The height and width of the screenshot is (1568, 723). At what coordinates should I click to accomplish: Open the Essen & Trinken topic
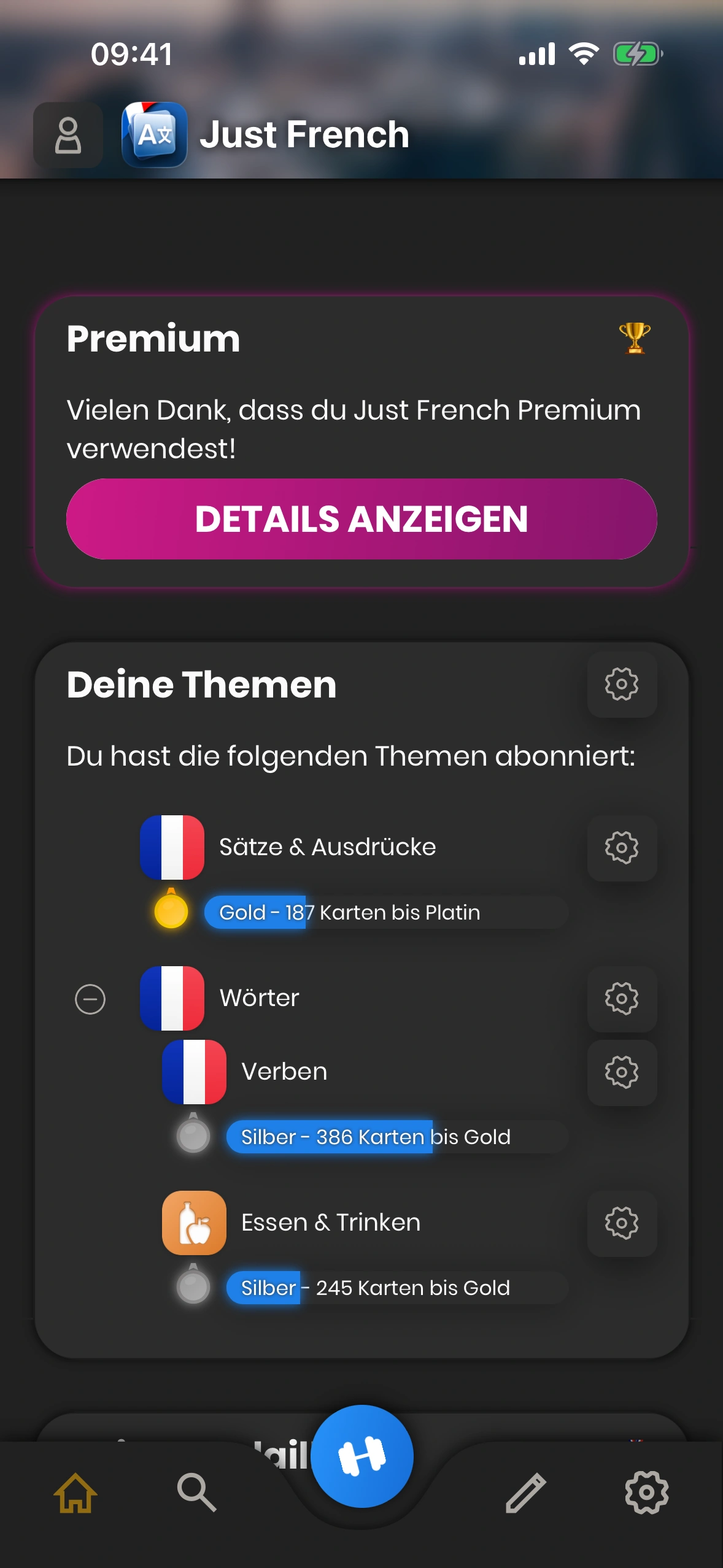pos(330,1223)
